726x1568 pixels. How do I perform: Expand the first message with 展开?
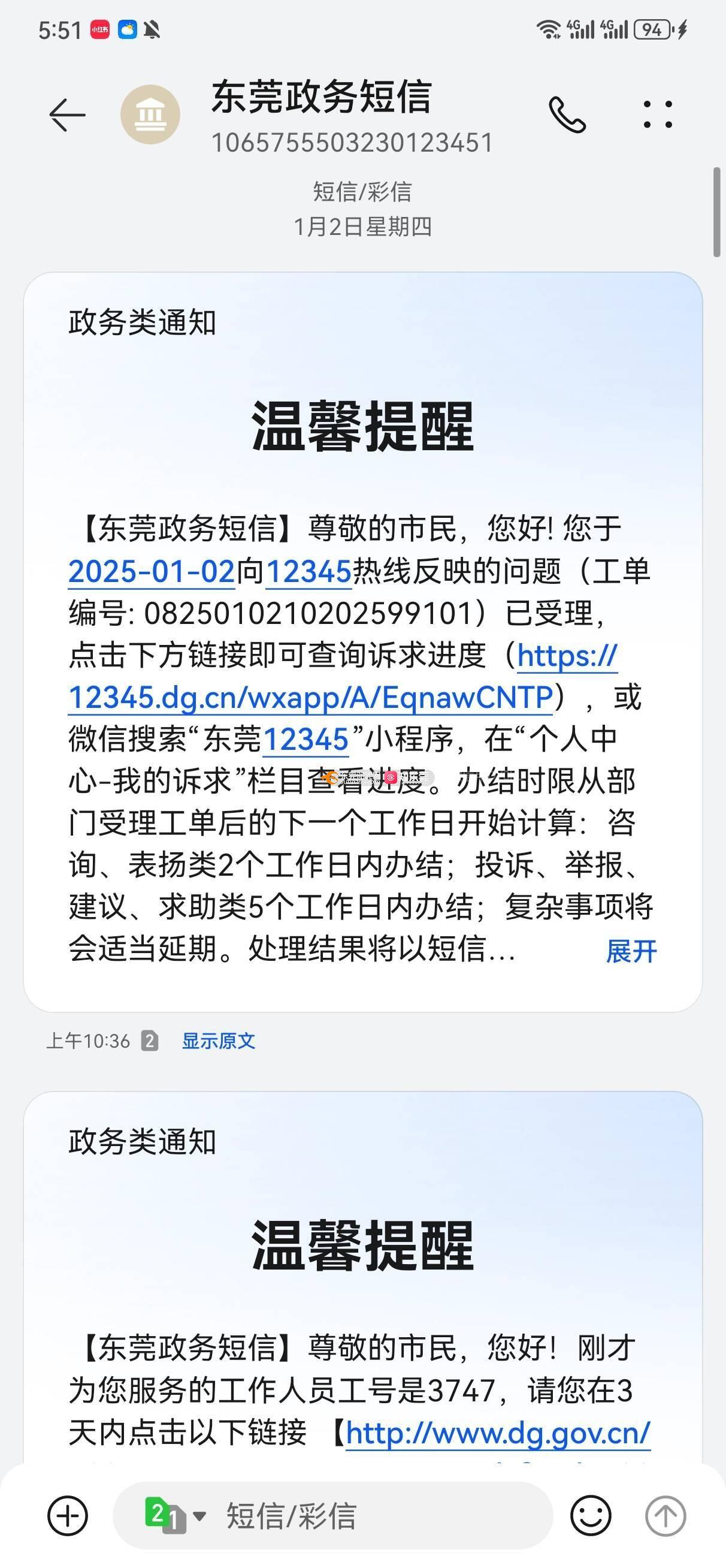[631, 951]
